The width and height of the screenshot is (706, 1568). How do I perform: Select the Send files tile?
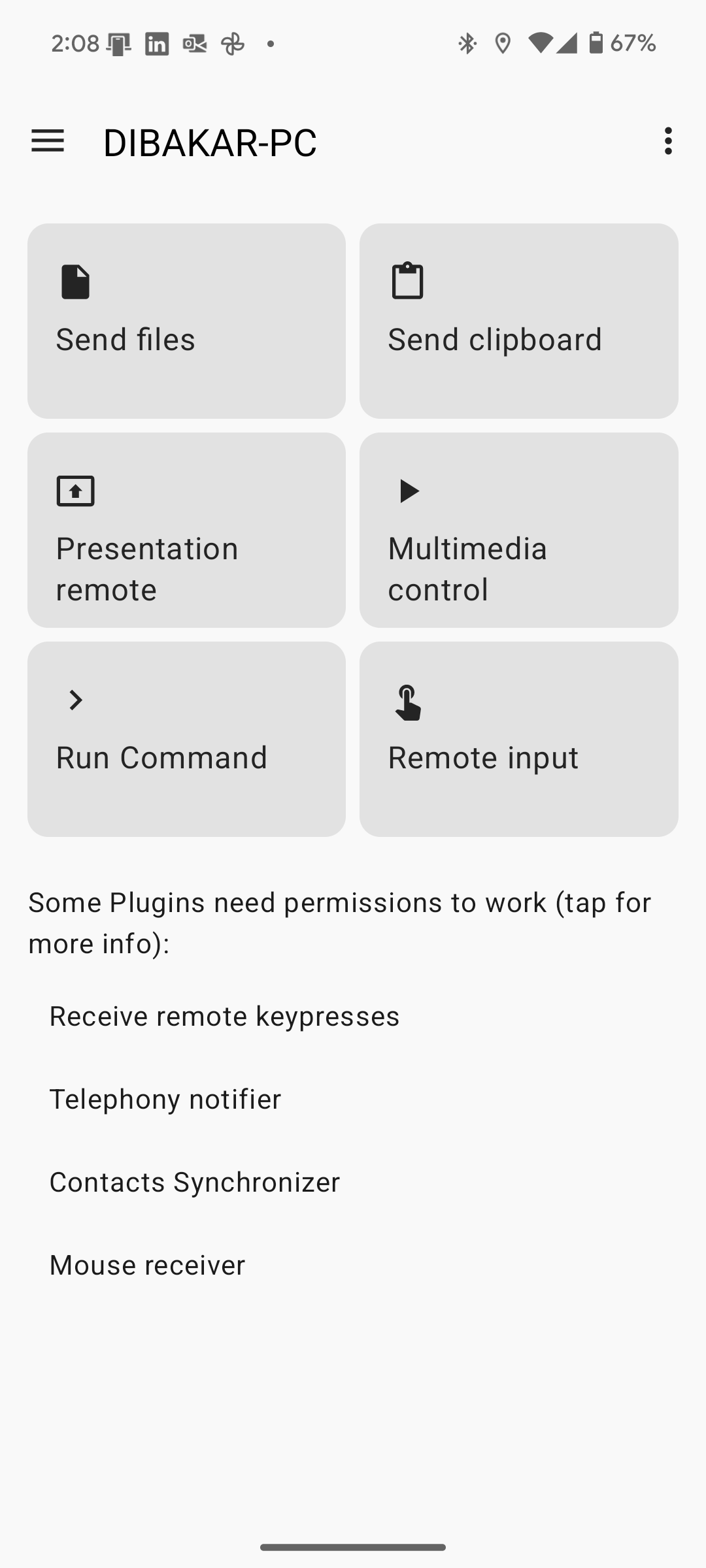(186, 320)
